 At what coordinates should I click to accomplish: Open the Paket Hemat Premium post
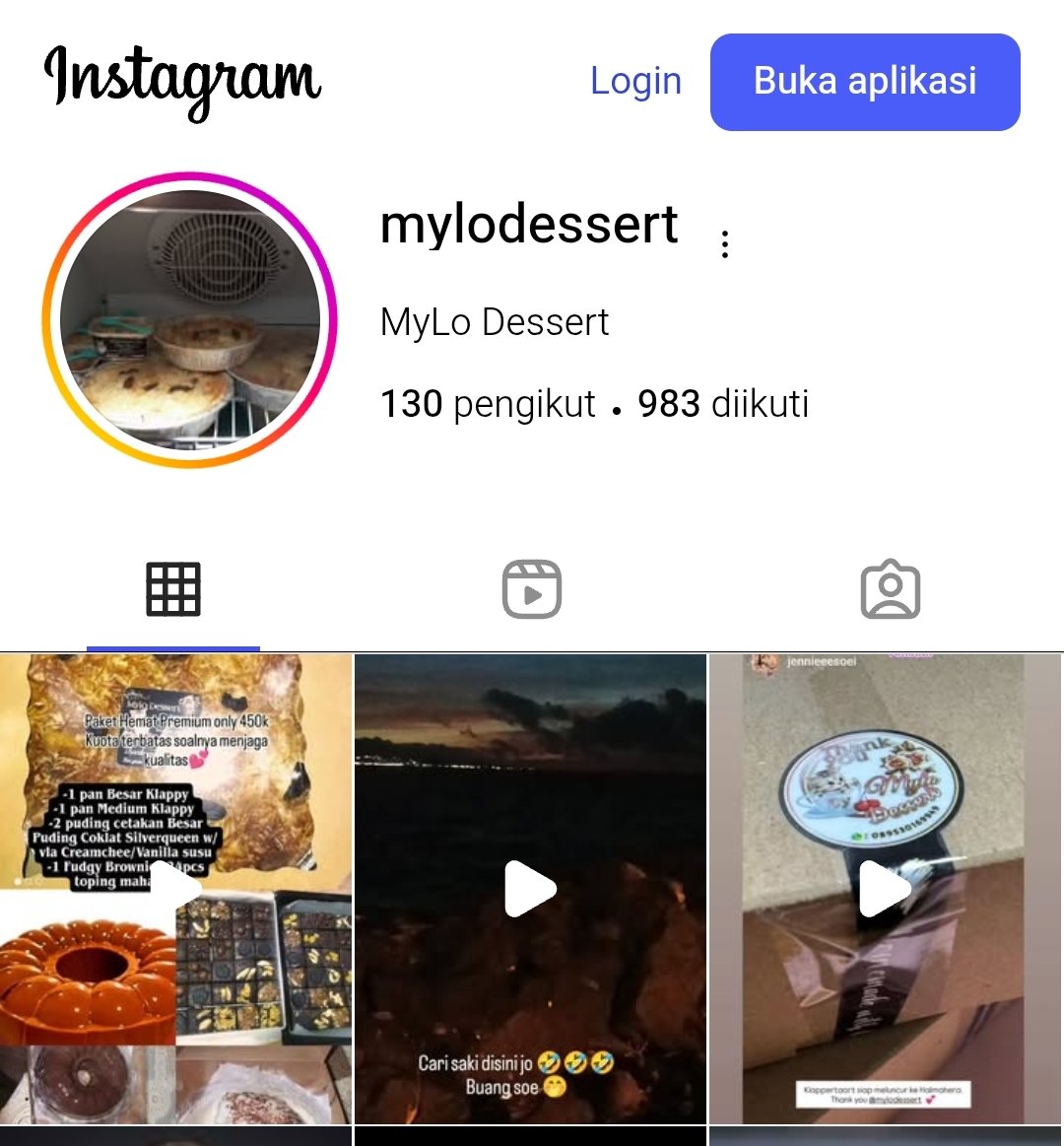175,887
